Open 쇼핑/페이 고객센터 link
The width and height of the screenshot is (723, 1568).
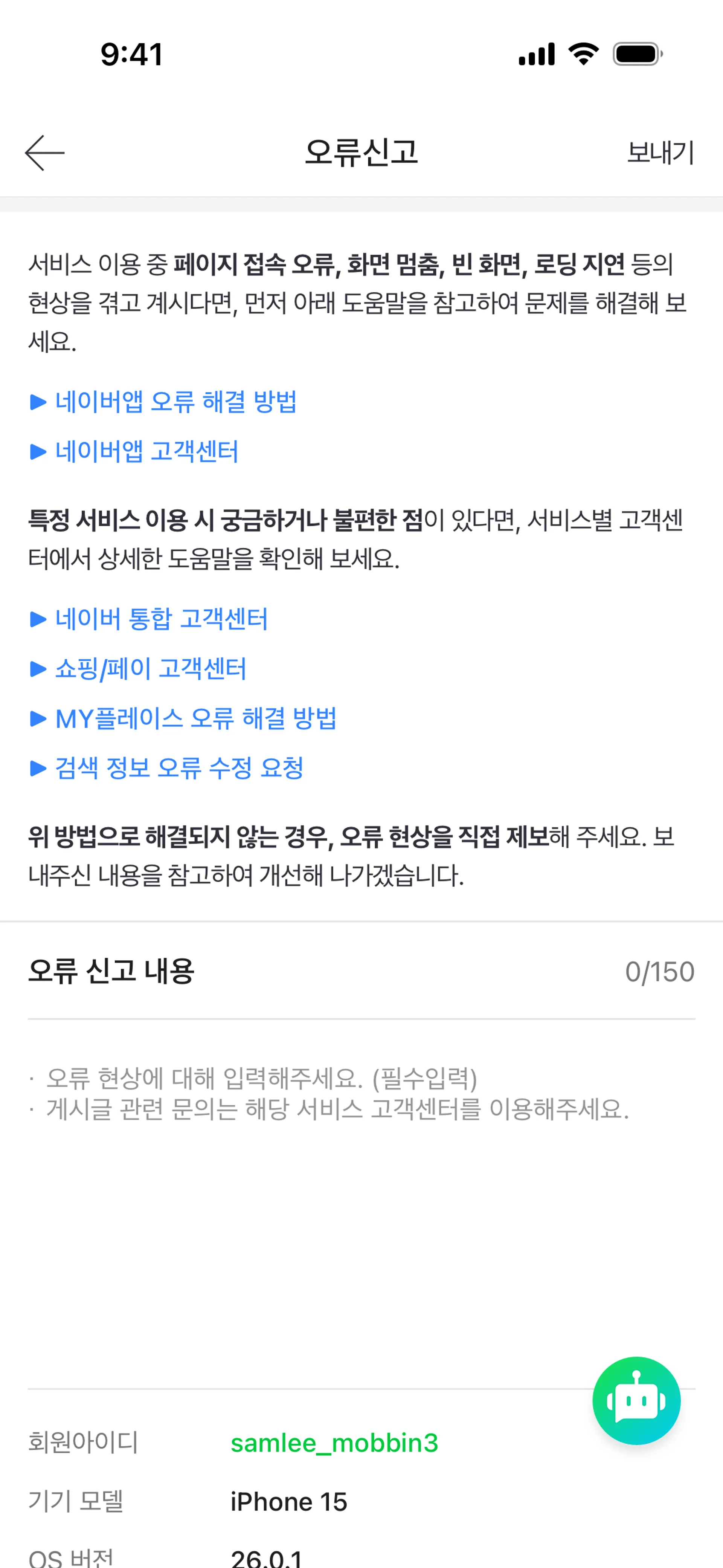[150, 669]
